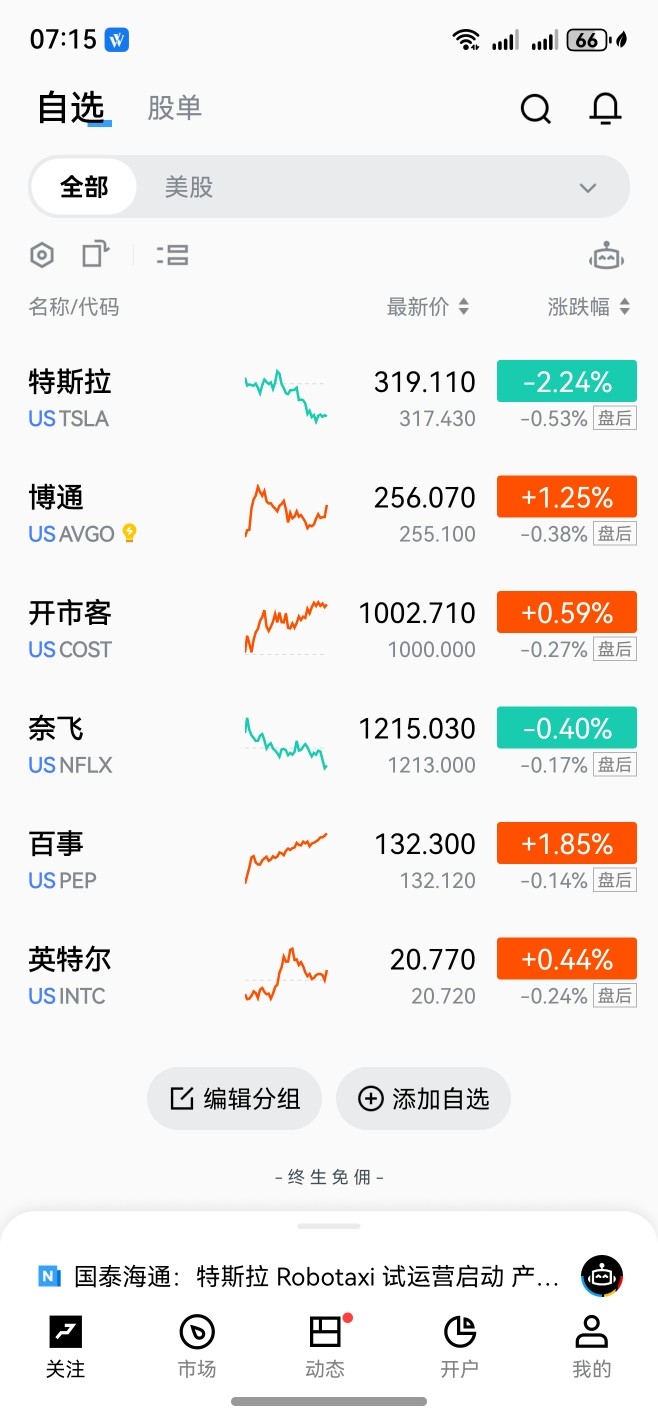The width and height of the screenshot is (658, 1416).
Task: Open the search magnifier icon
Action: (x=536, y=108)
